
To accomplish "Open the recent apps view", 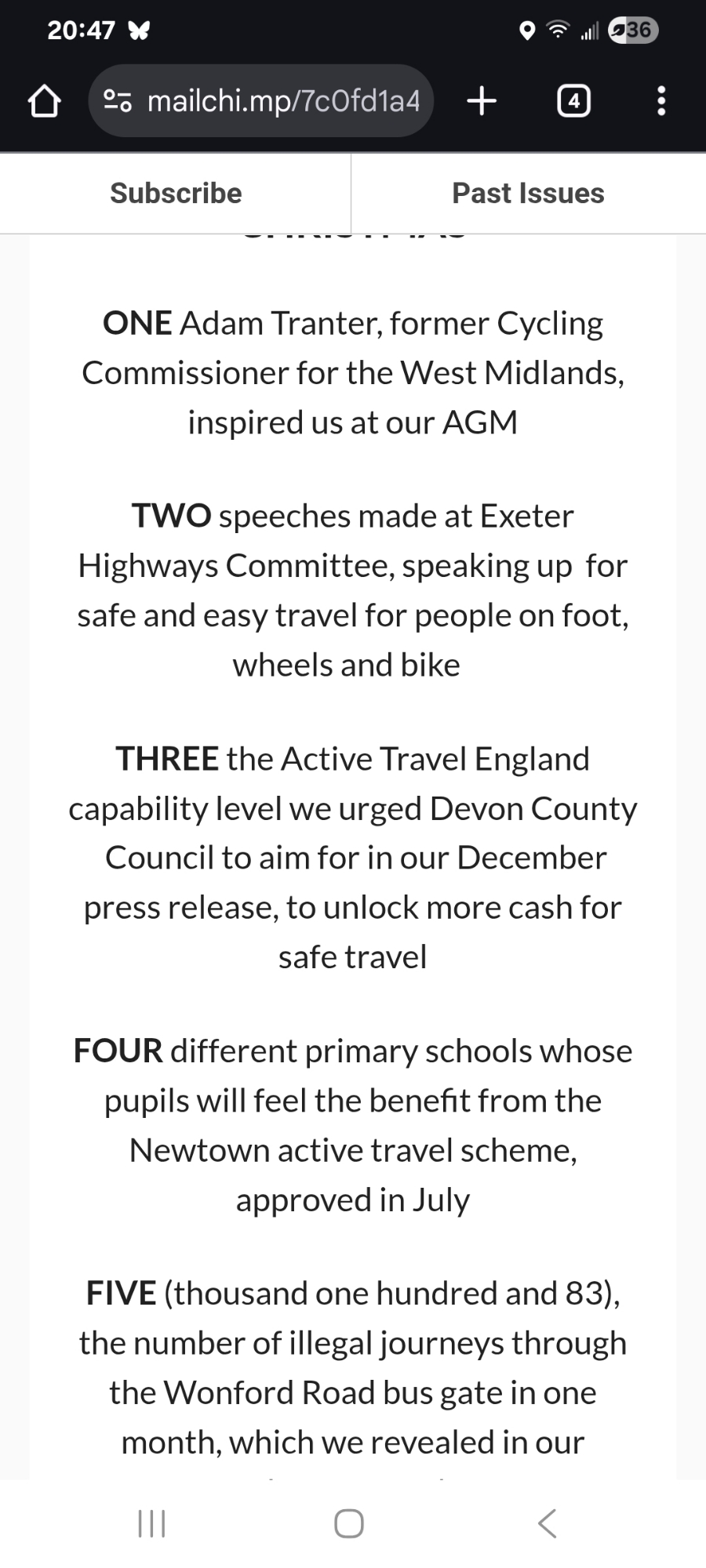I will click(x=151, y=1523).
